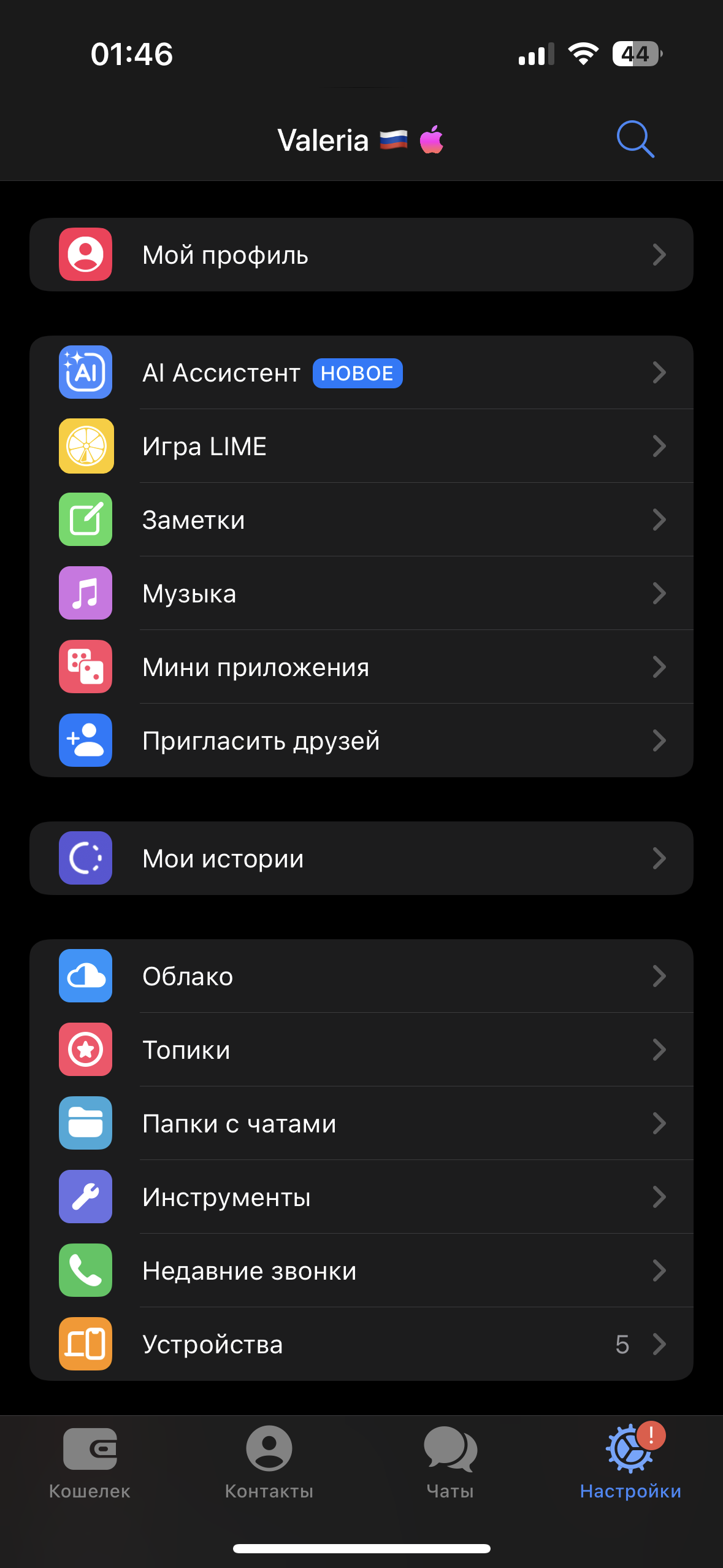
Task: Open Заметки
Action: point(361,520)
